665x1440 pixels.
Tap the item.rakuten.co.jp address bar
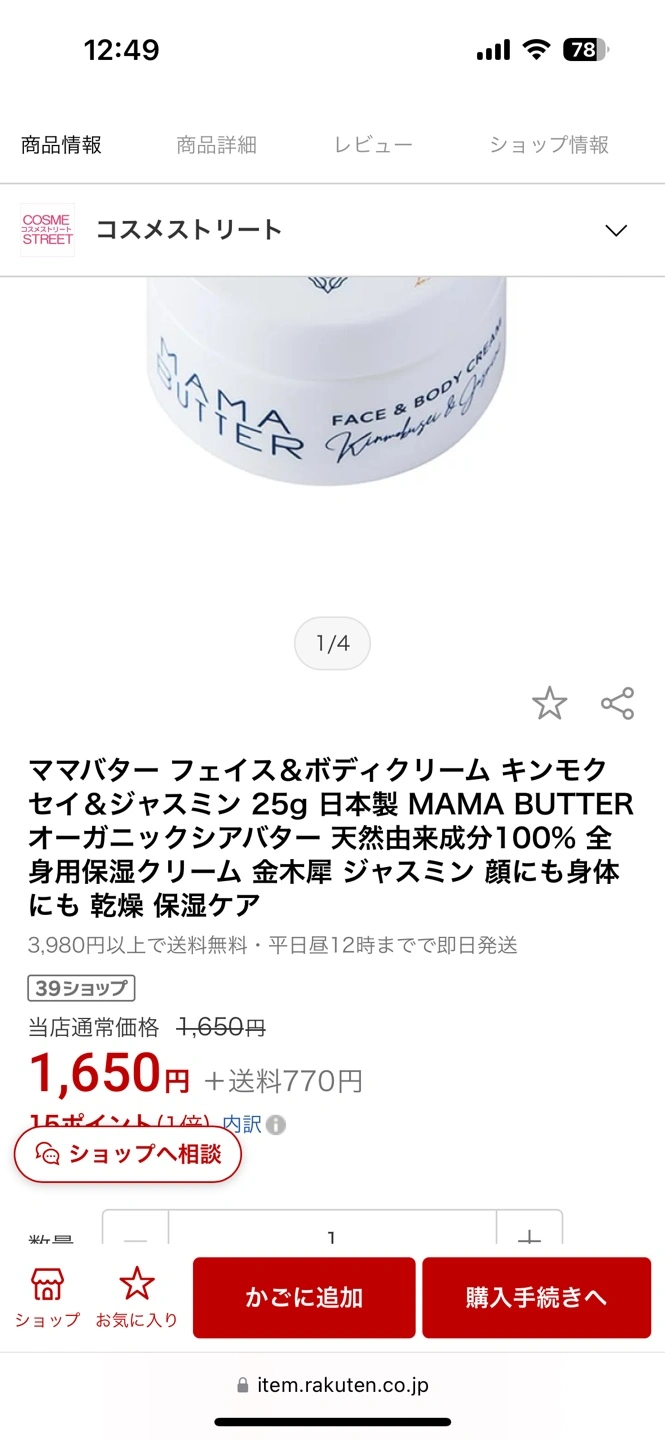[x=332, y=1385]
